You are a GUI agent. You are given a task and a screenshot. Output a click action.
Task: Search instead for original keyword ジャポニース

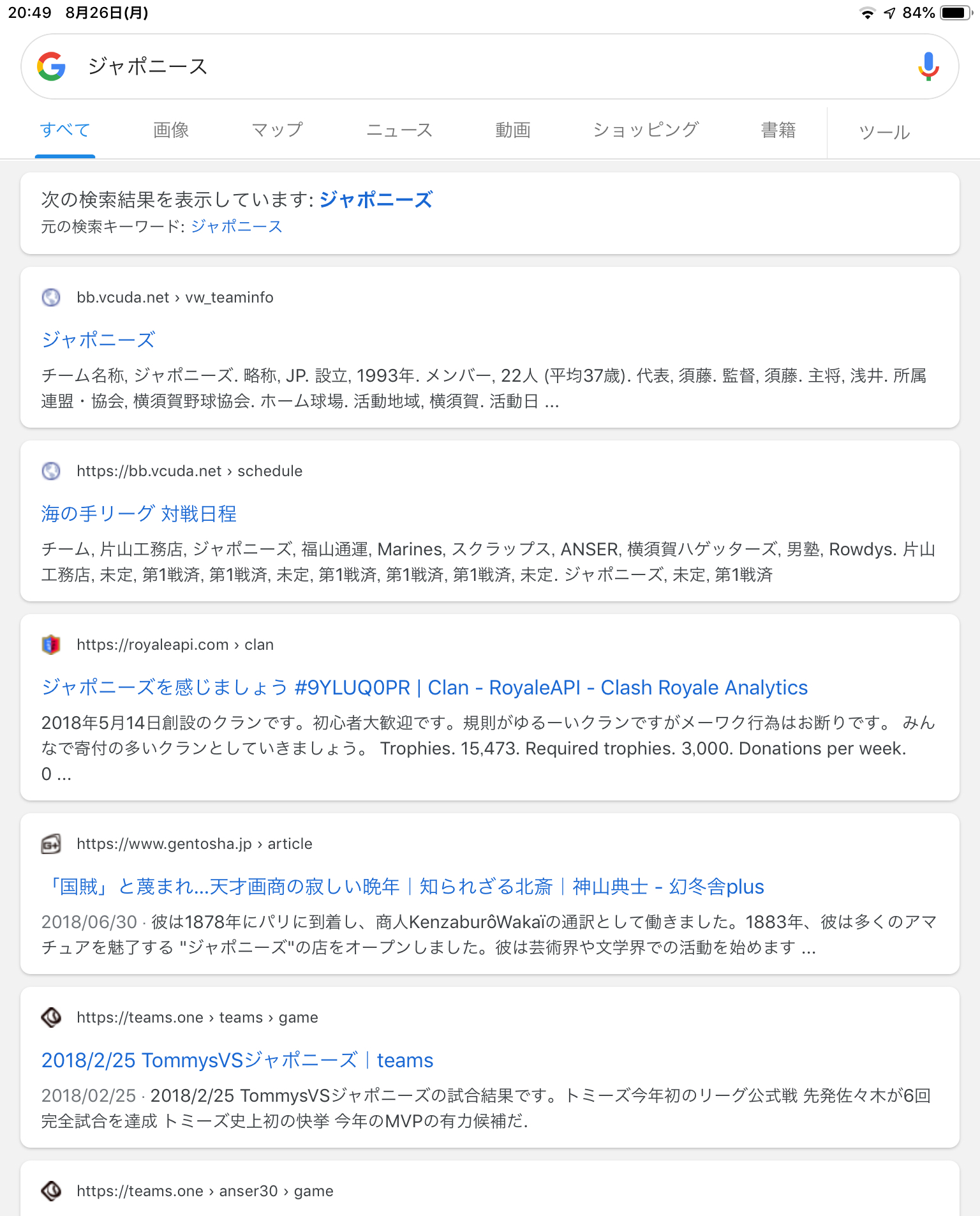(x=237, y=227)
